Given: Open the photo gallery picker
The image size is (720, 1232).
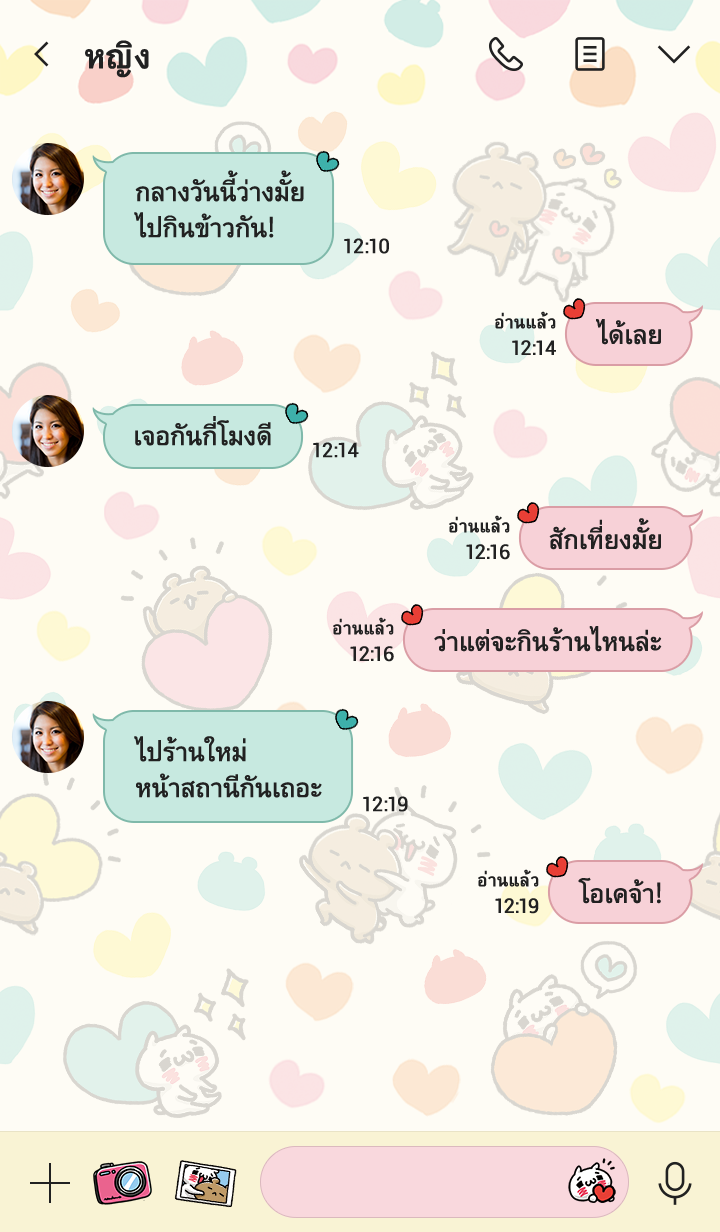Looking at the screenshot, I should point(205,1184).
